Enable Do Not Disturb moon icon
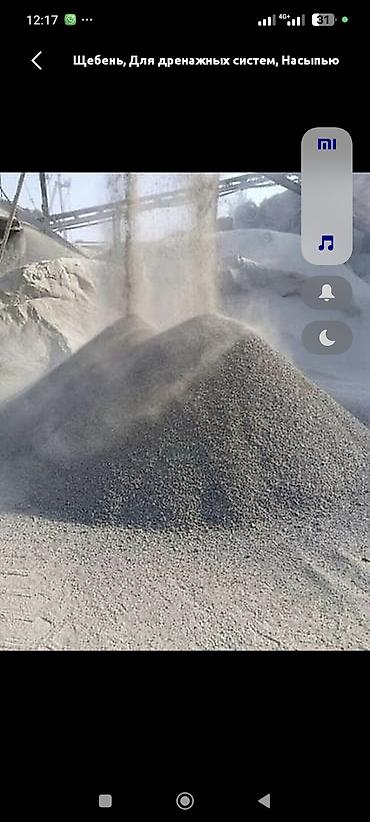This screenshot has height=822, width=370. (x=327, y=338)
